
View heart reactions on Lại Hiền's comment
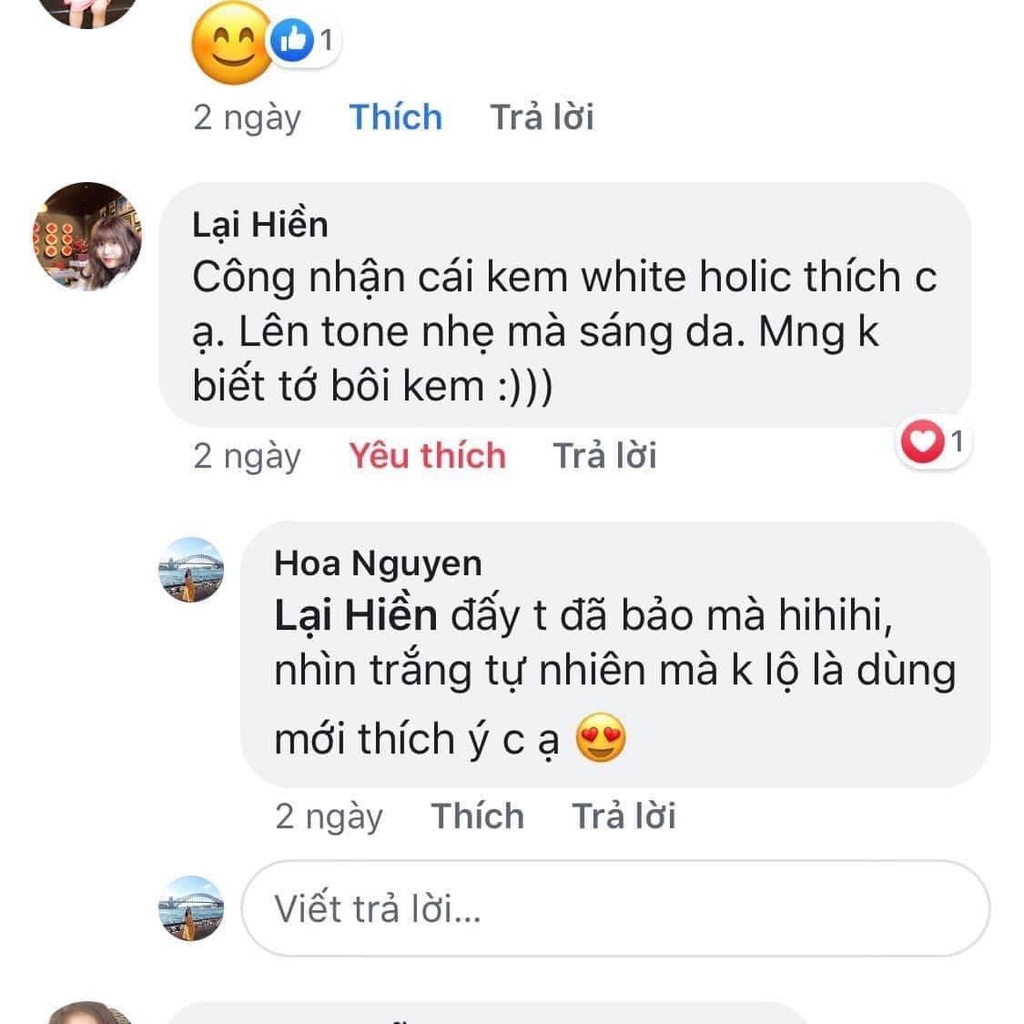934,442
